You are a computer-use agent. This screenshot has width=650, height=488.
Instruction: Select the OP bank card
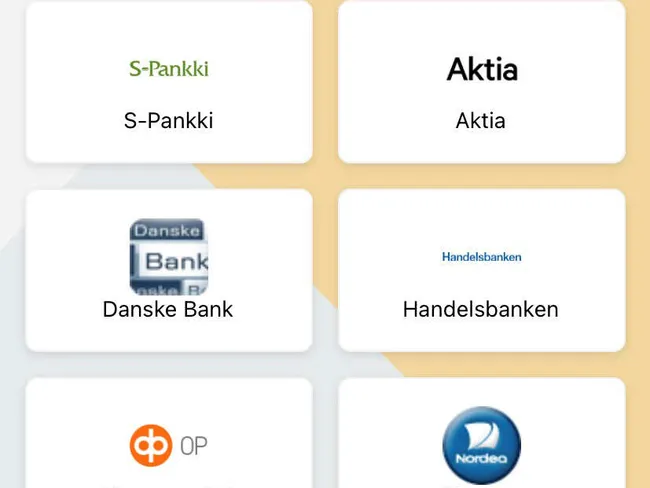click(169, 440)
